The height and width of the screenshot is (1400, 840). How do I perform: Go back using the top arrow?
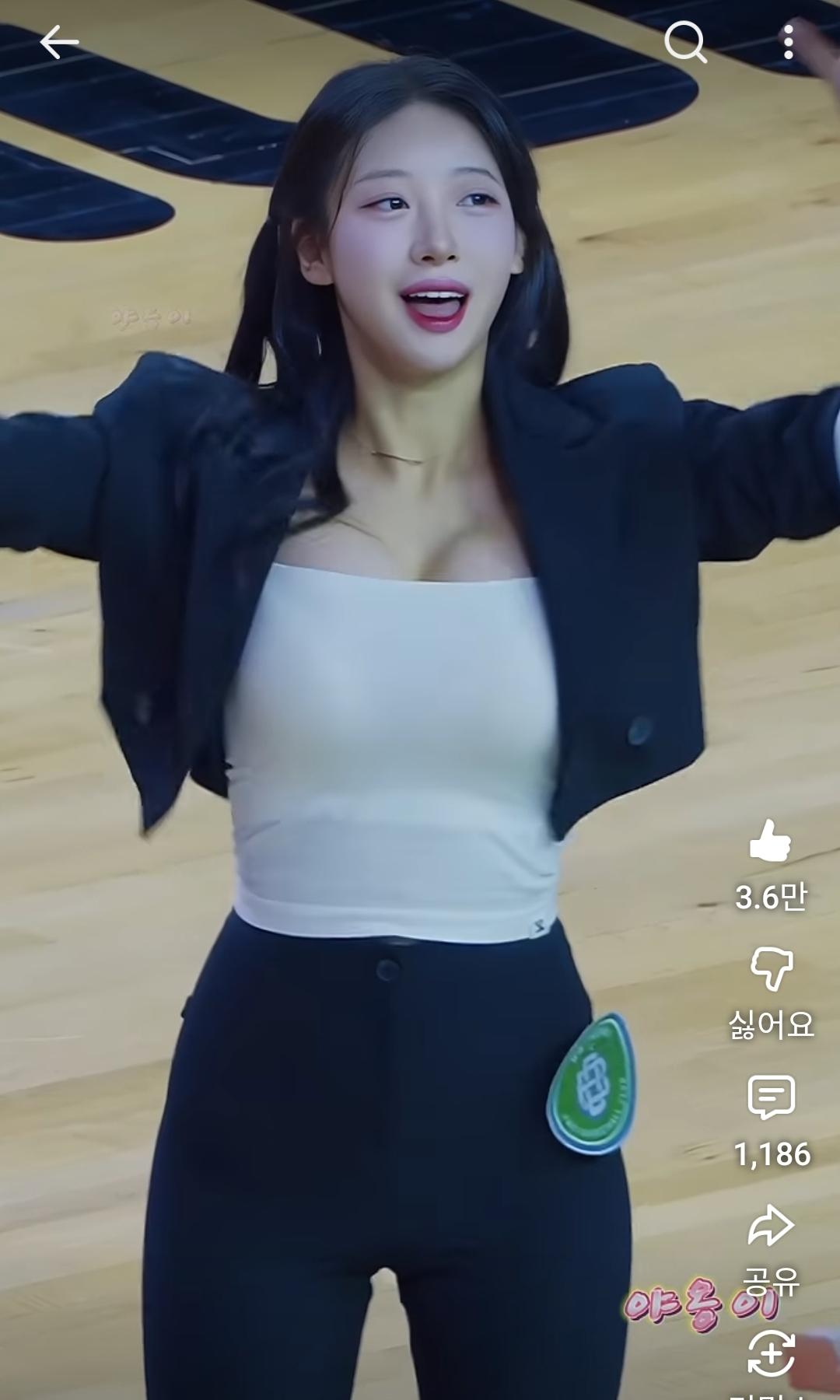pos(59,42)
